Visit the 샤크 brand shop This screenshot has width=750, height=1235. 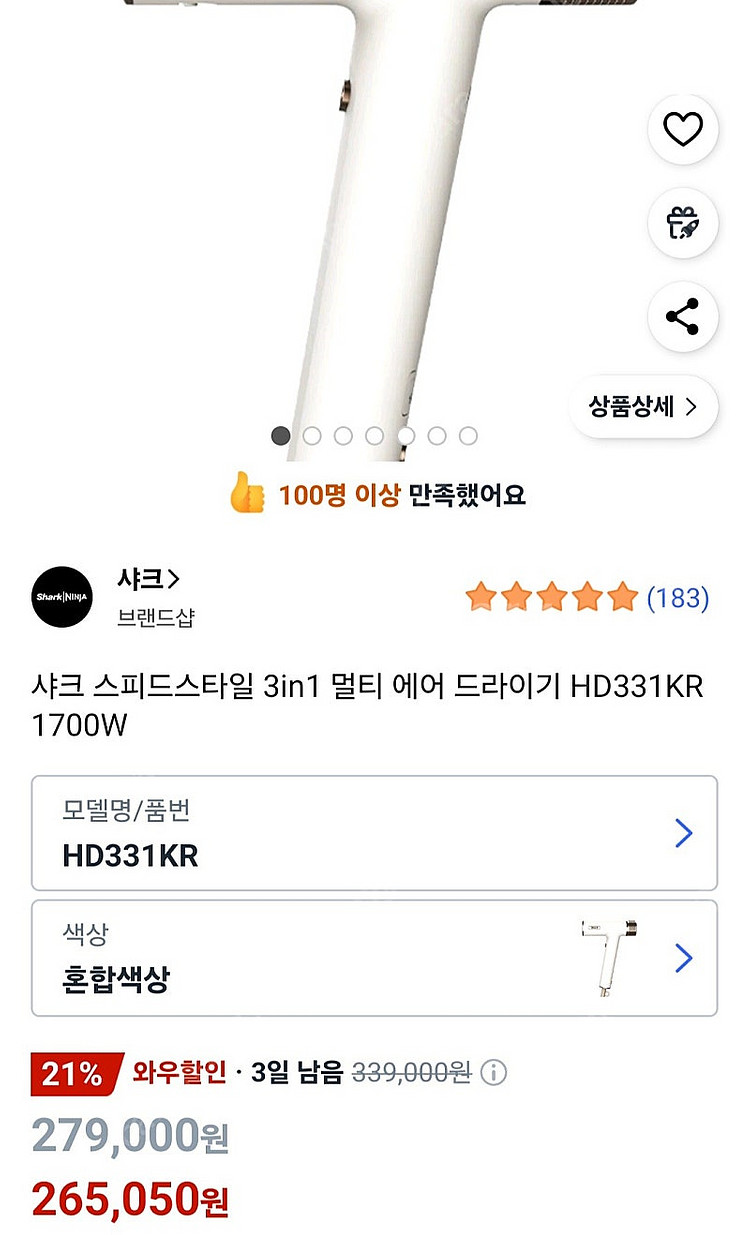point(148,580)
